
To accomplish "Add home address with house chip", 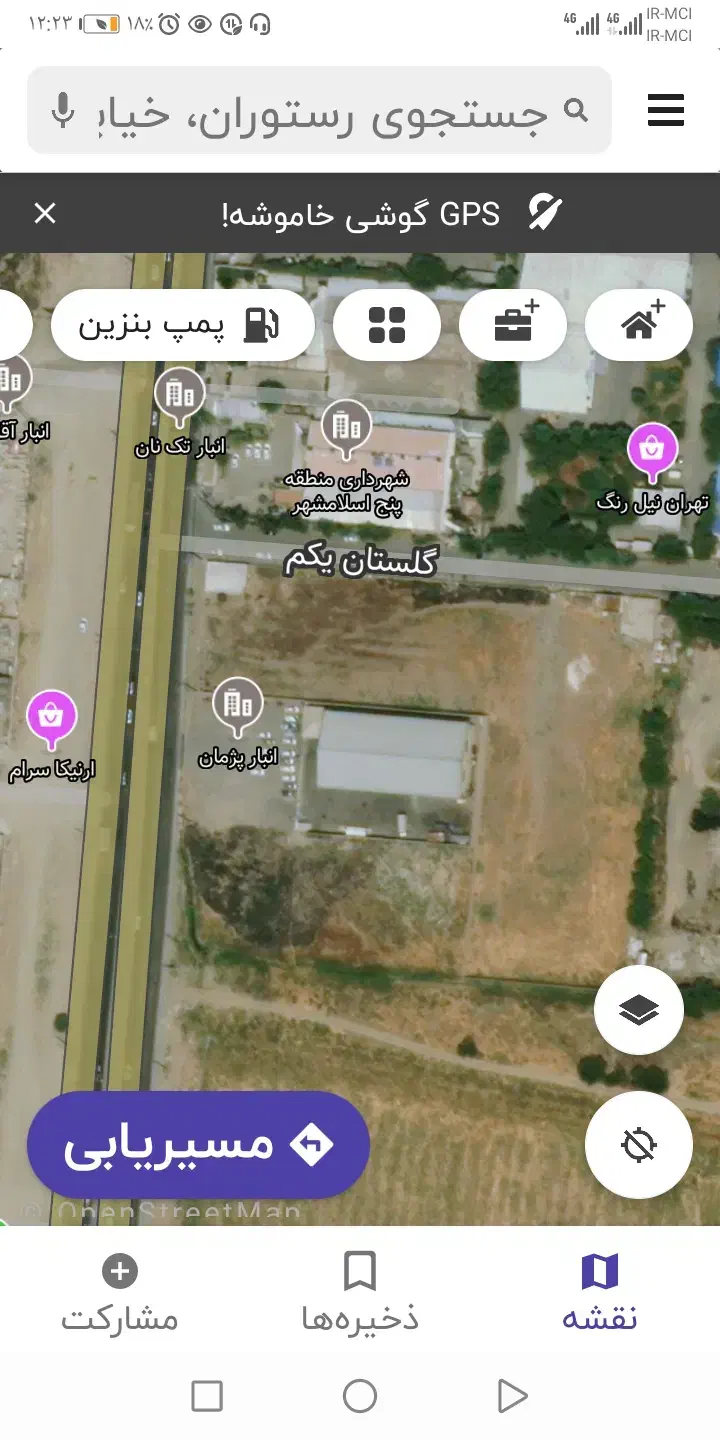I will click(x=639, y=325).
